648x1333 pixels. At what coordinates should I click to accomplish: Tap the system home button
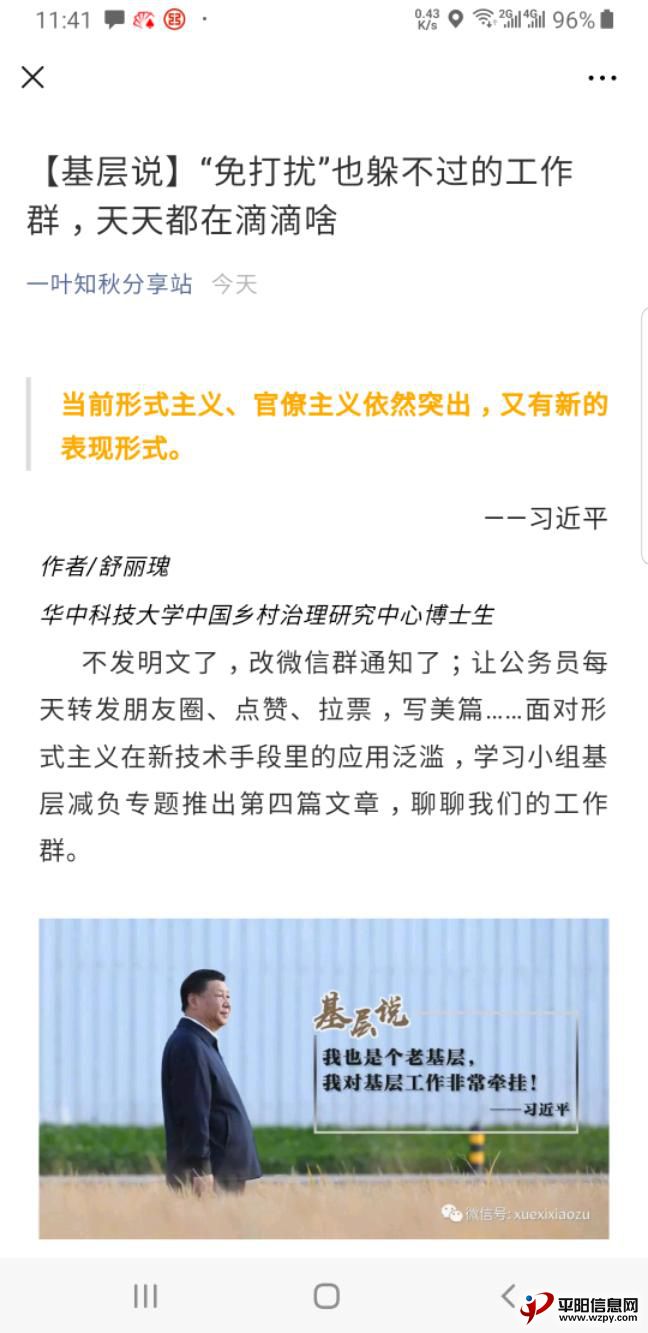[x=326, y=1296]
